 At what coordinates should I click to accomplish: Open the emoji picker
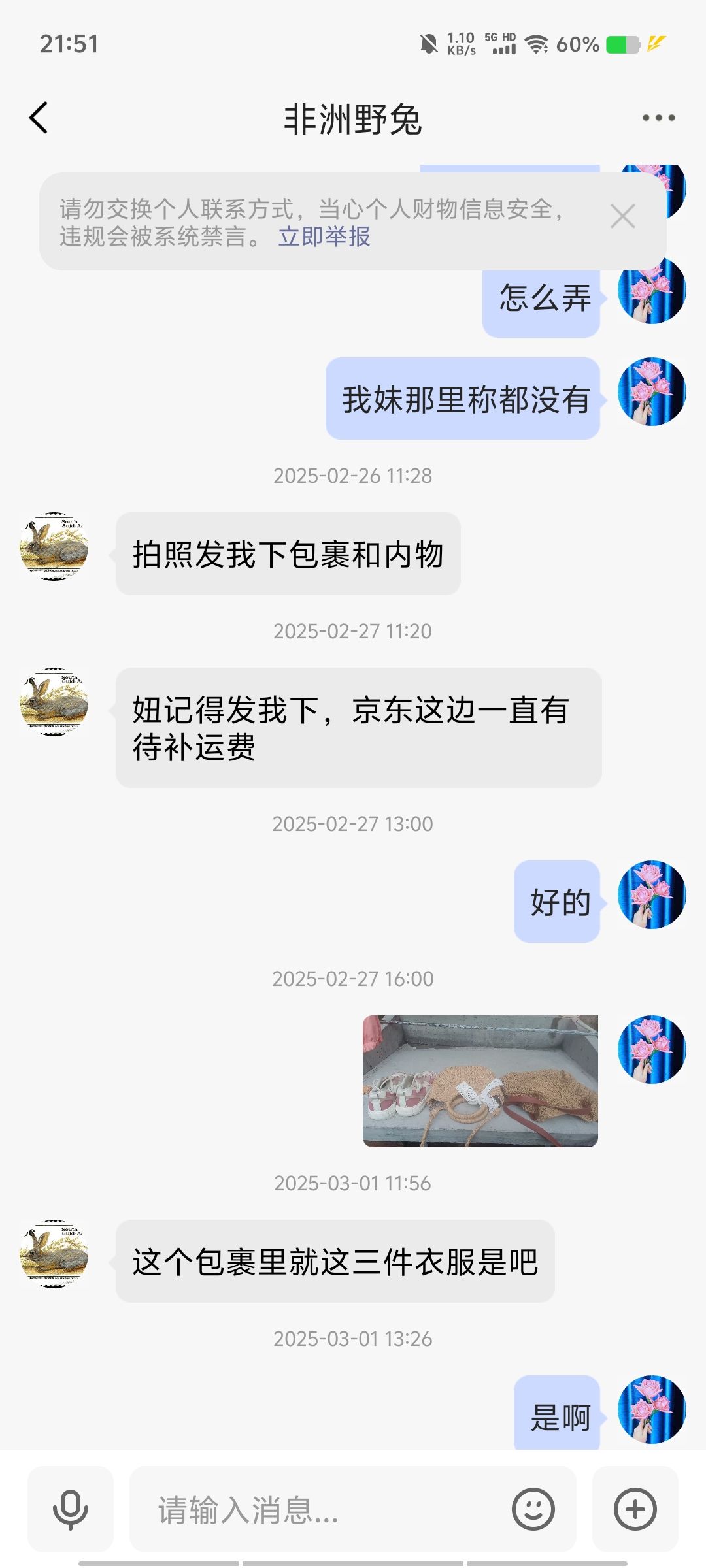point(533,1509)
